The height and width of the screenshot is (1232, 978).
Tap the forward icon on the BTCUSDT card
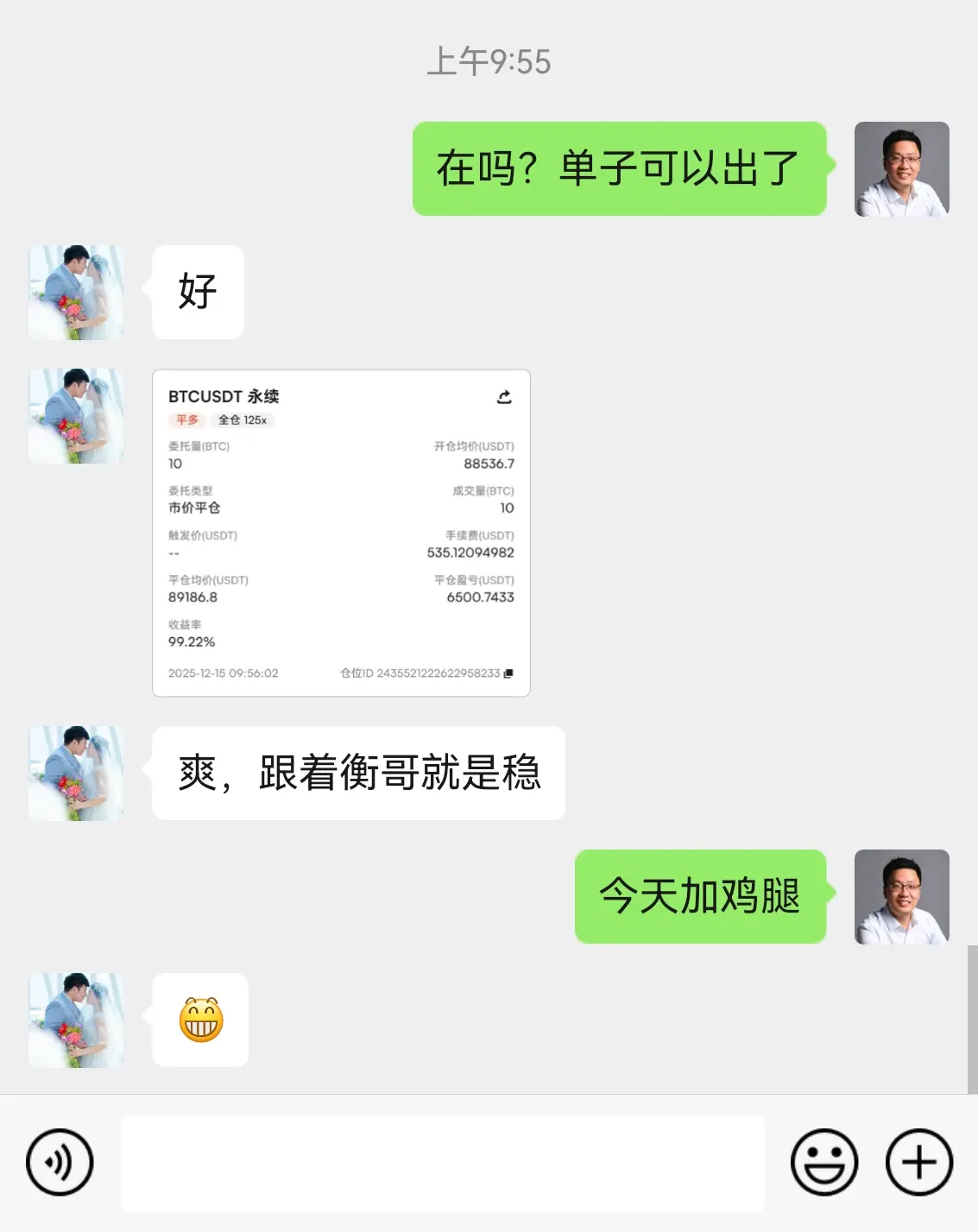pyautogui.click(x=504, y=397)
